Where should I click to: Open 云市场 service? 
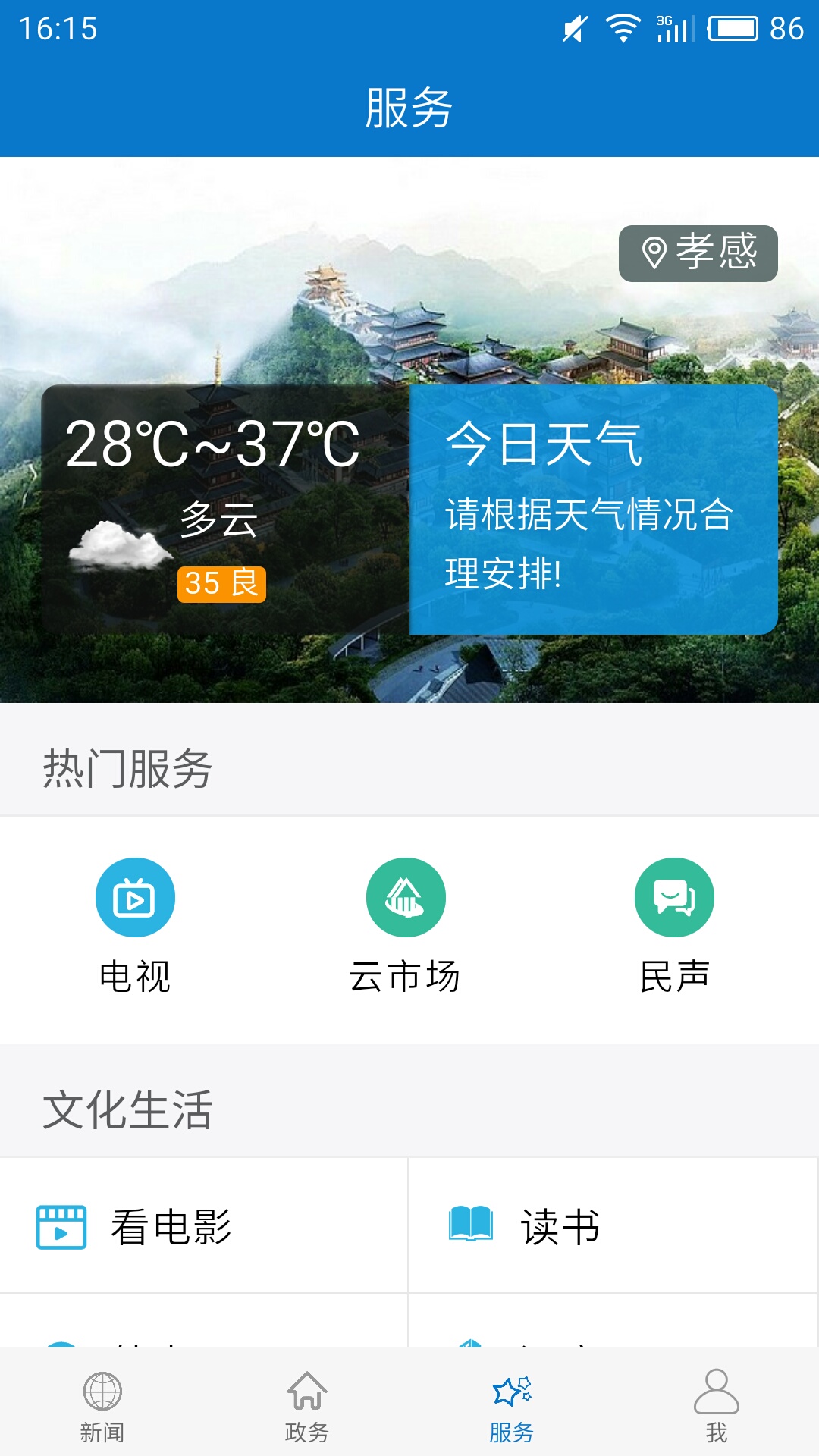(x=405, y=925)
